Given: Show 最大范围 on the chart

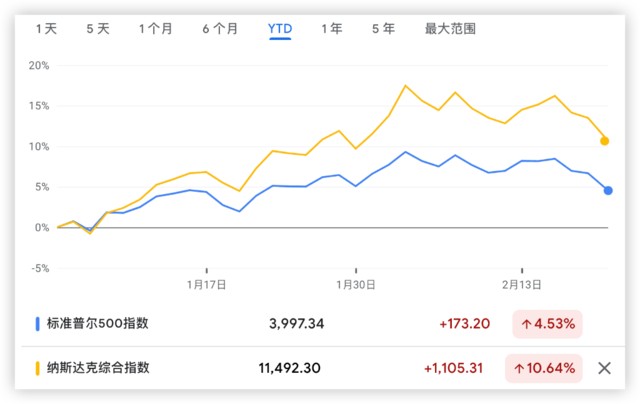Looking at the screenshot, I should click(450, 29).
